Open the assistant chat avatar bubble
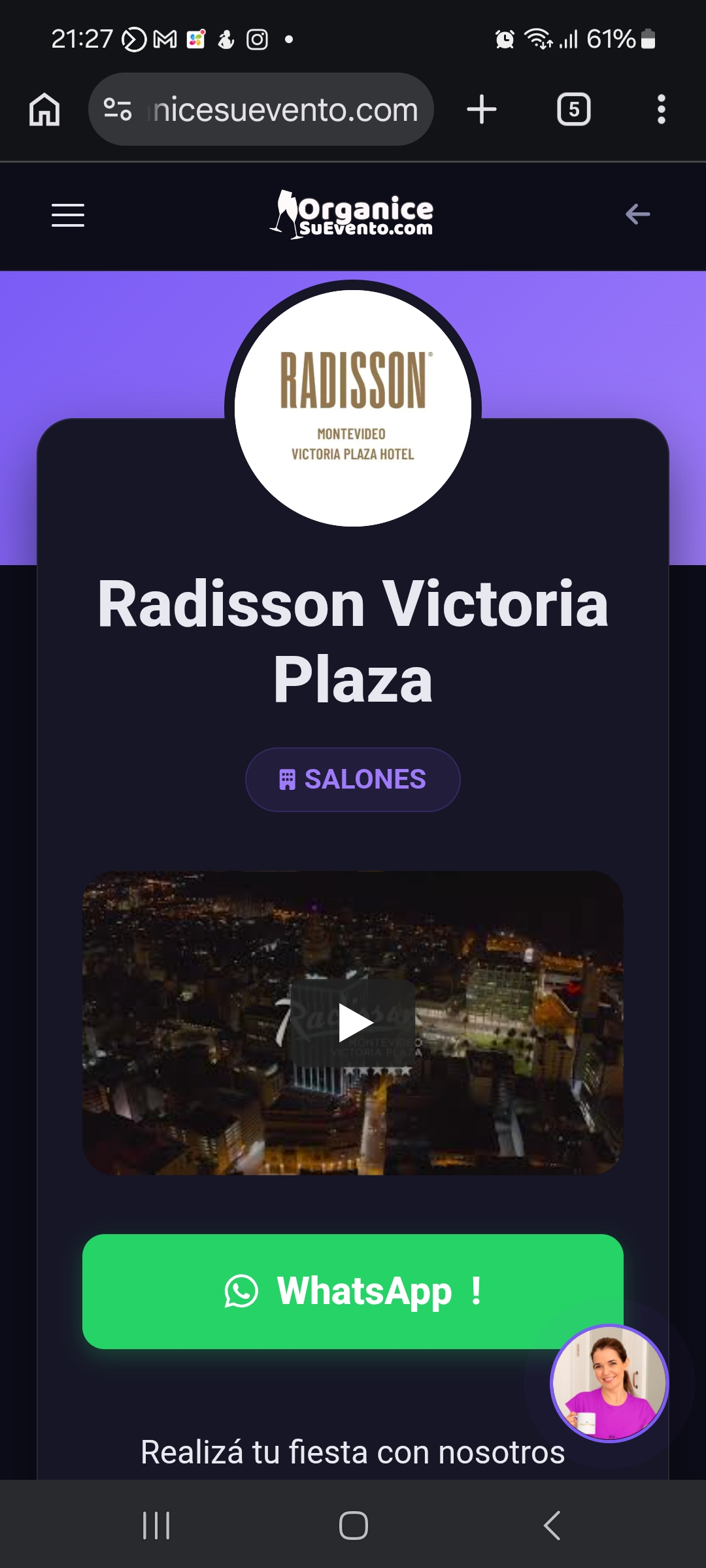Viewport: 706px width, 1568px height. coord(609,1383)
